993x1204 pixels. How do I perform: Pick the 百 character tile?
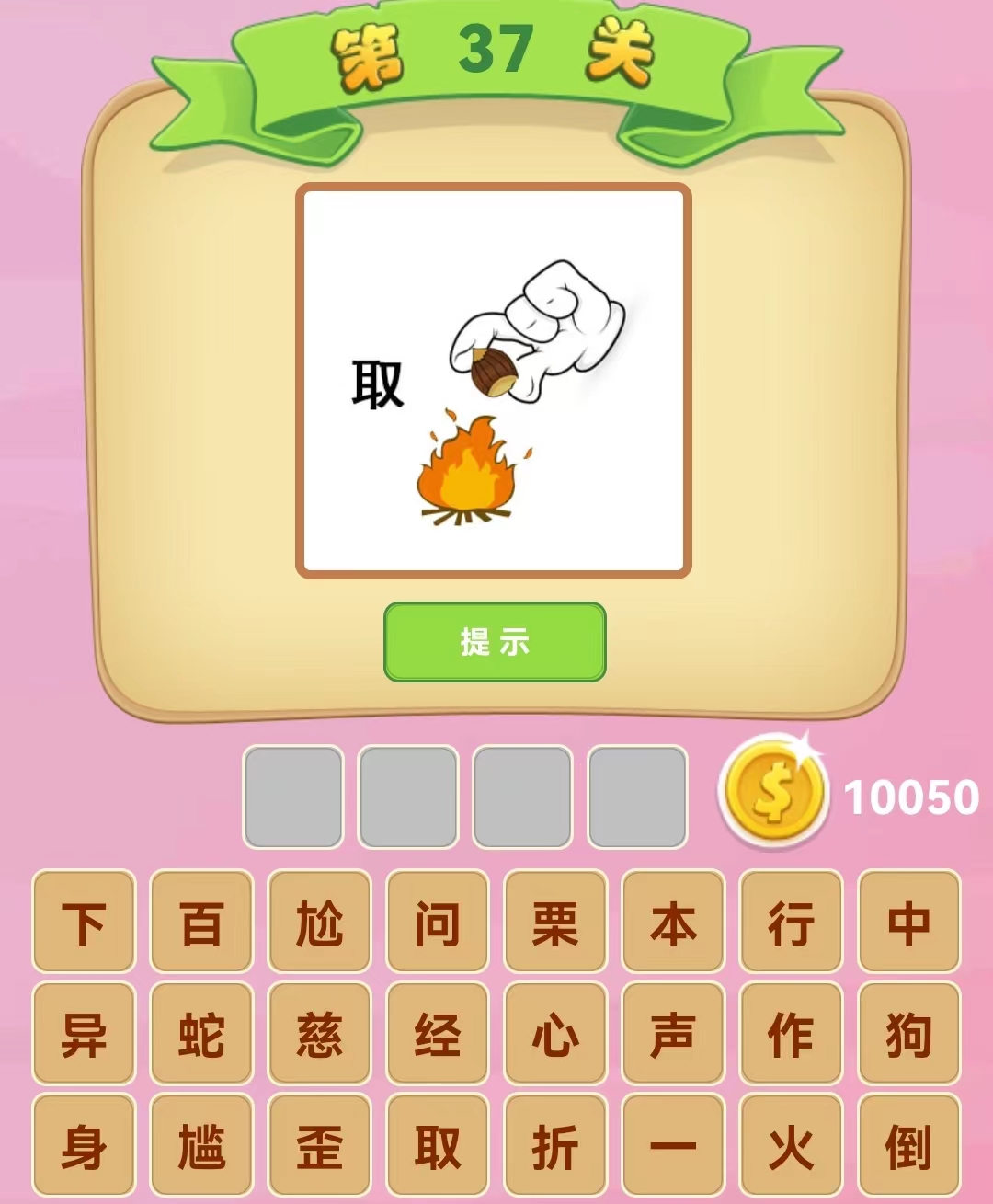pyautogui.click(x=201, y=922)
